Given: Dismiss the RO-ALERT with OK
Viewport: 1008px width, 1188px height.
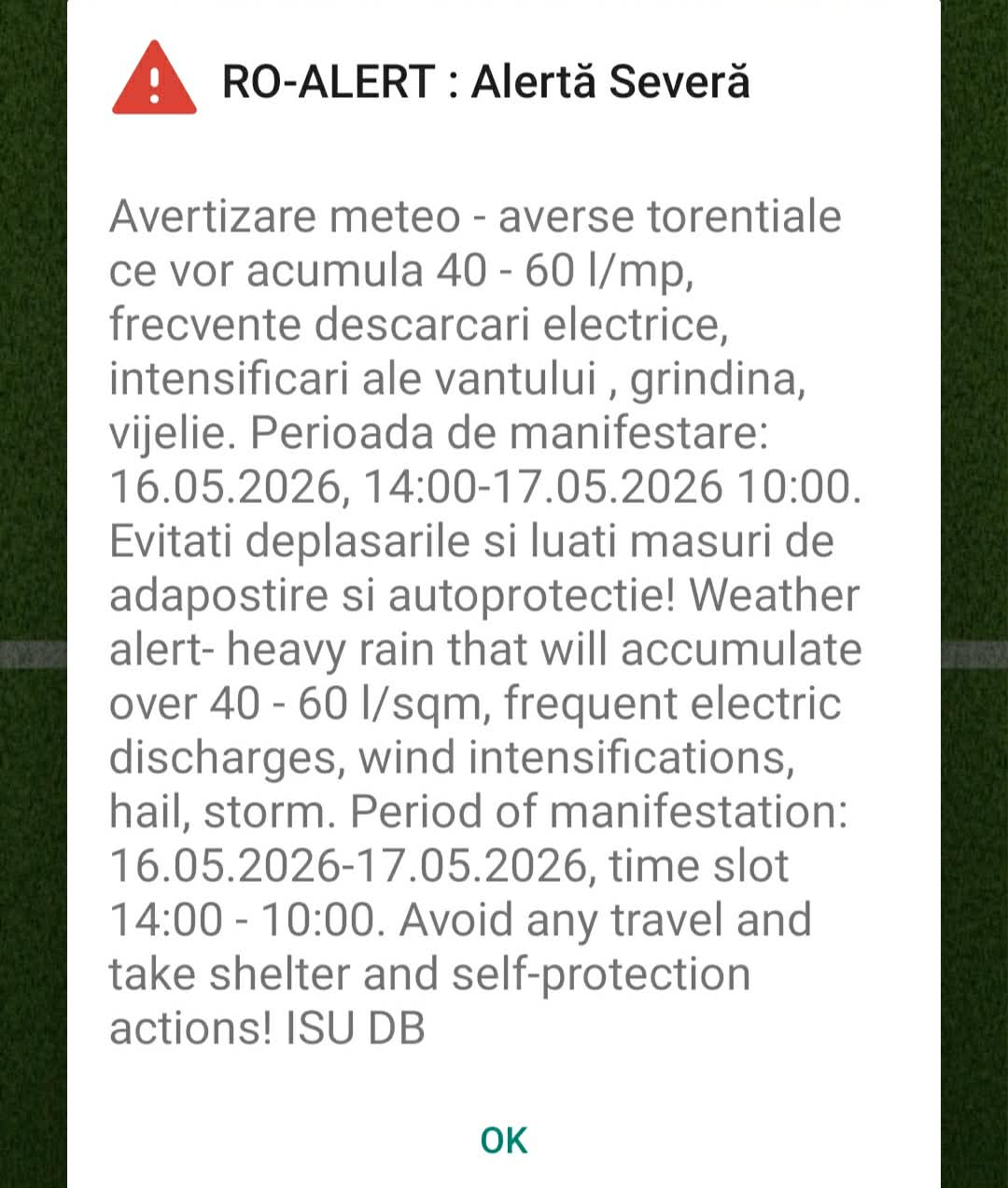Looking at the screenshot, I should (504, 1139).
